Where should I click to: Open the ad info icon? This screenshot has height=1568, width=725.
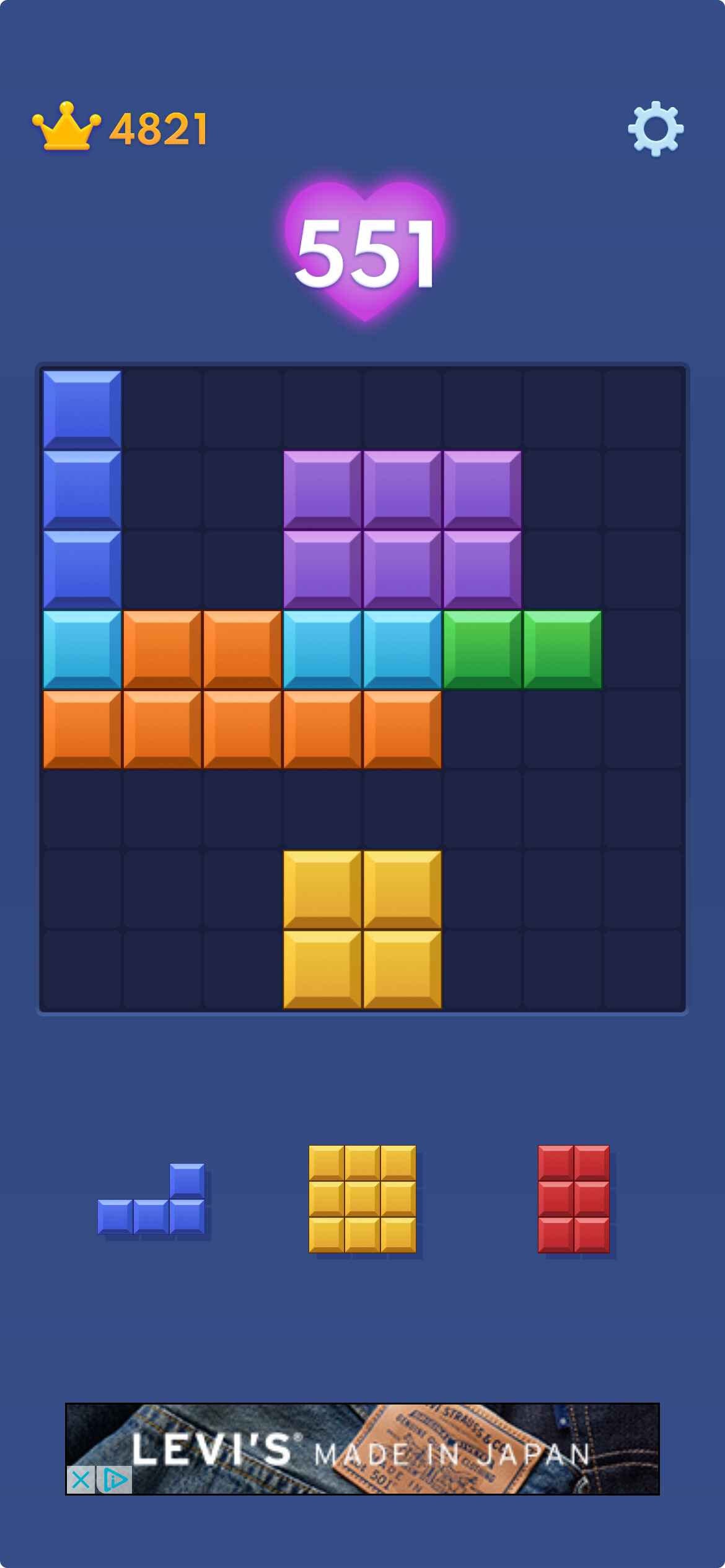(x=115, y=1480)
